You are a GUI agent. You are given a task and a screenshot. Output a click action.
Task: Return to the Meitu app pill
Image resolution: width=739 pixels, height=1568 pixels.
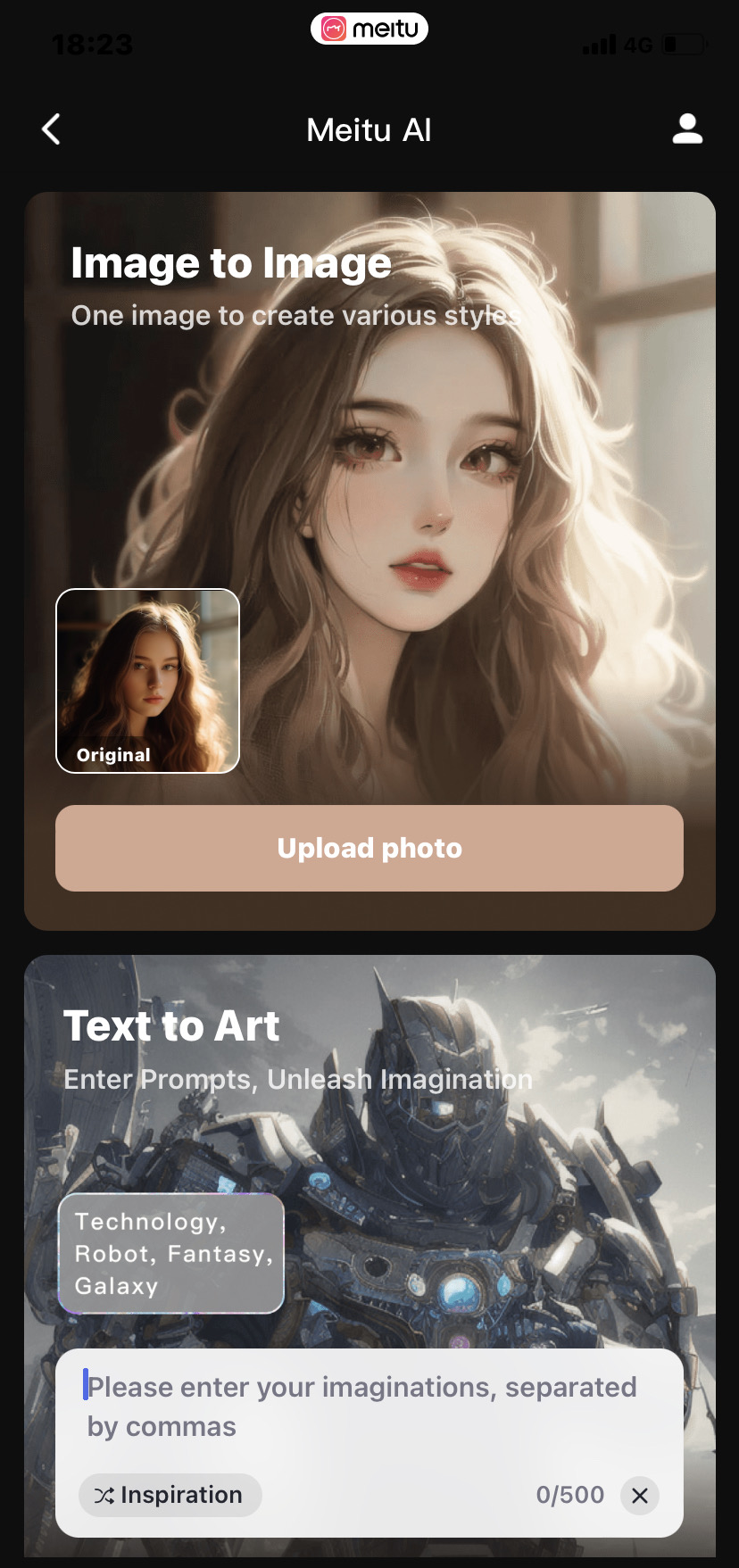[x=369, y=29]
